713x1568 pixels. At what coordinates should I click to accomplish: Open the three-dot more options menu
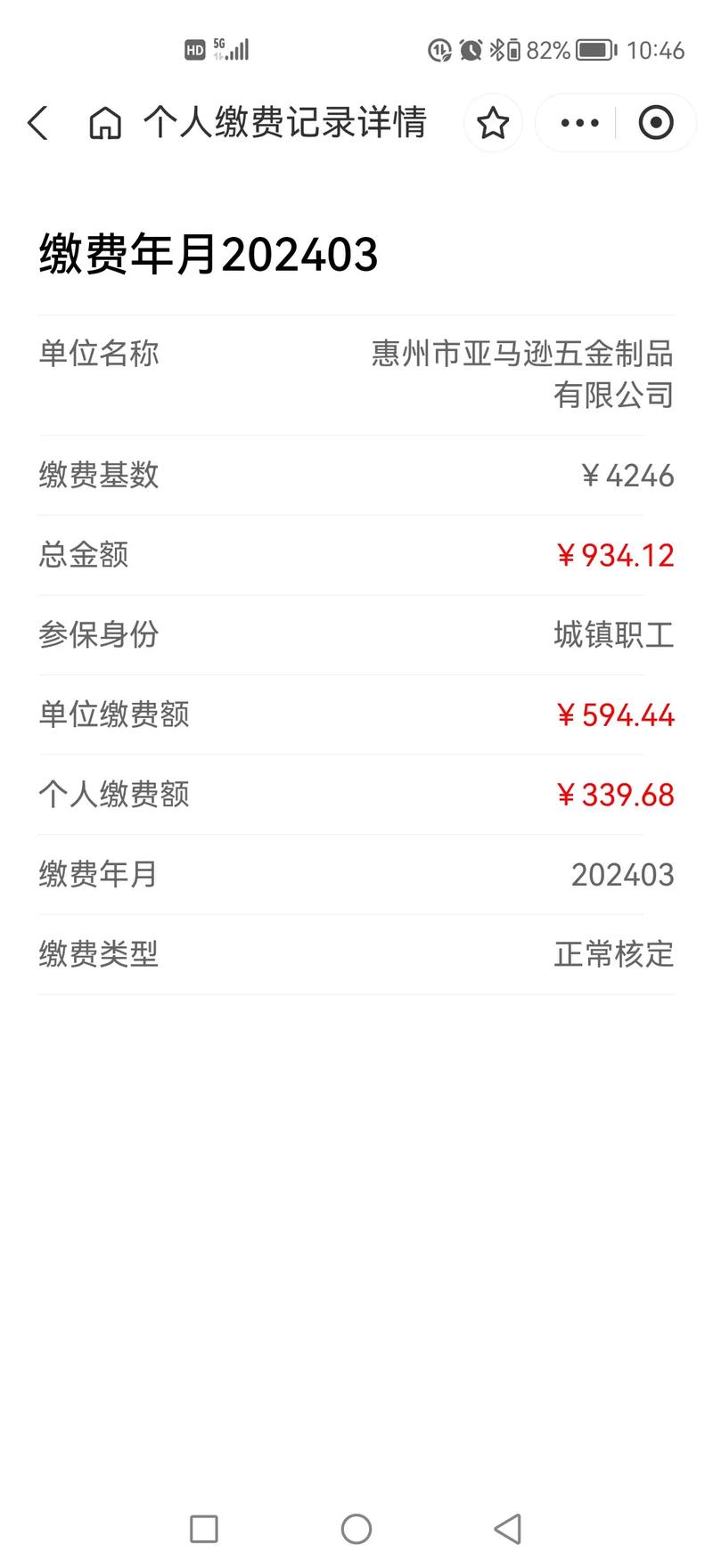[579, 123]
